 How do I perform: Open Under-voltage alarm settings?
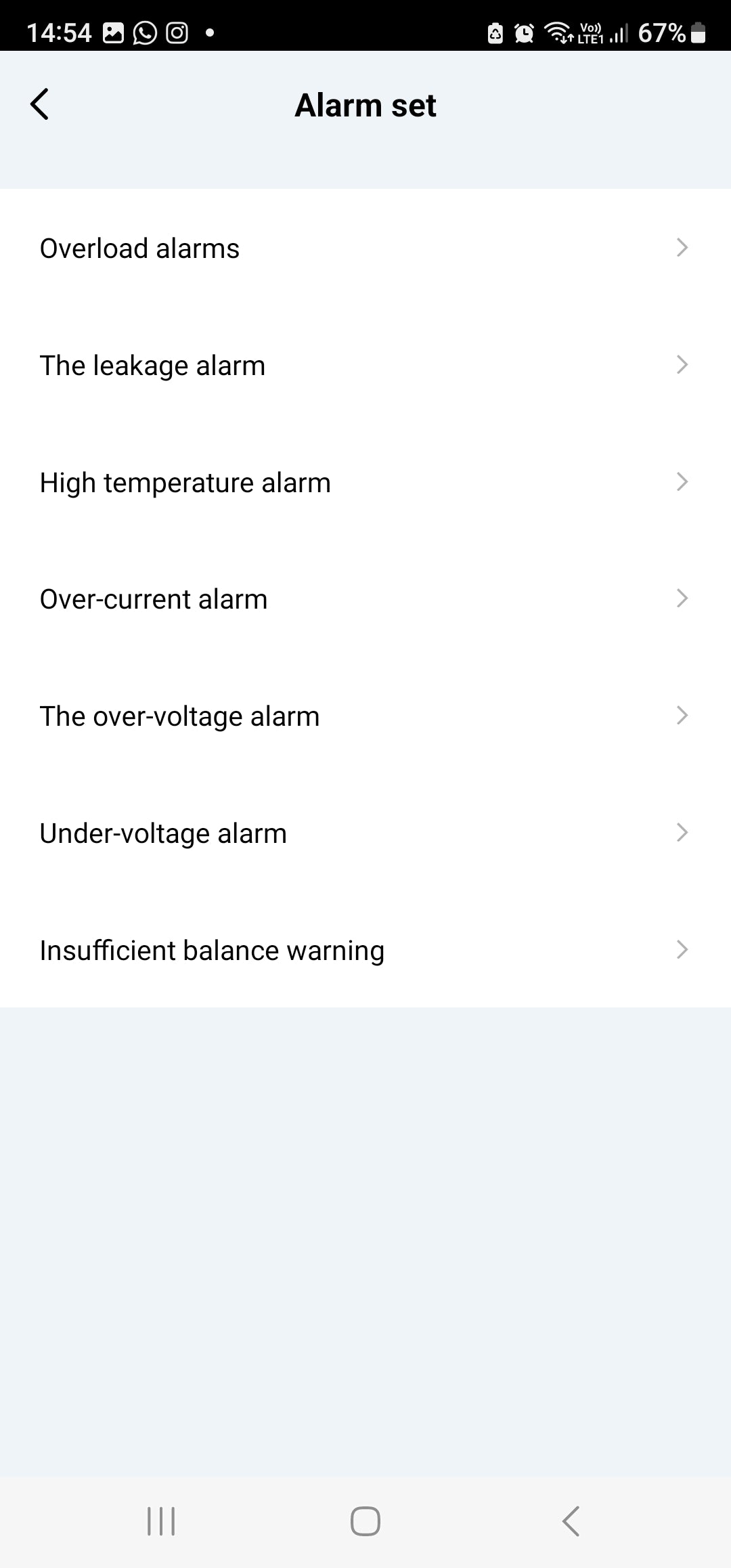(364, 833)
